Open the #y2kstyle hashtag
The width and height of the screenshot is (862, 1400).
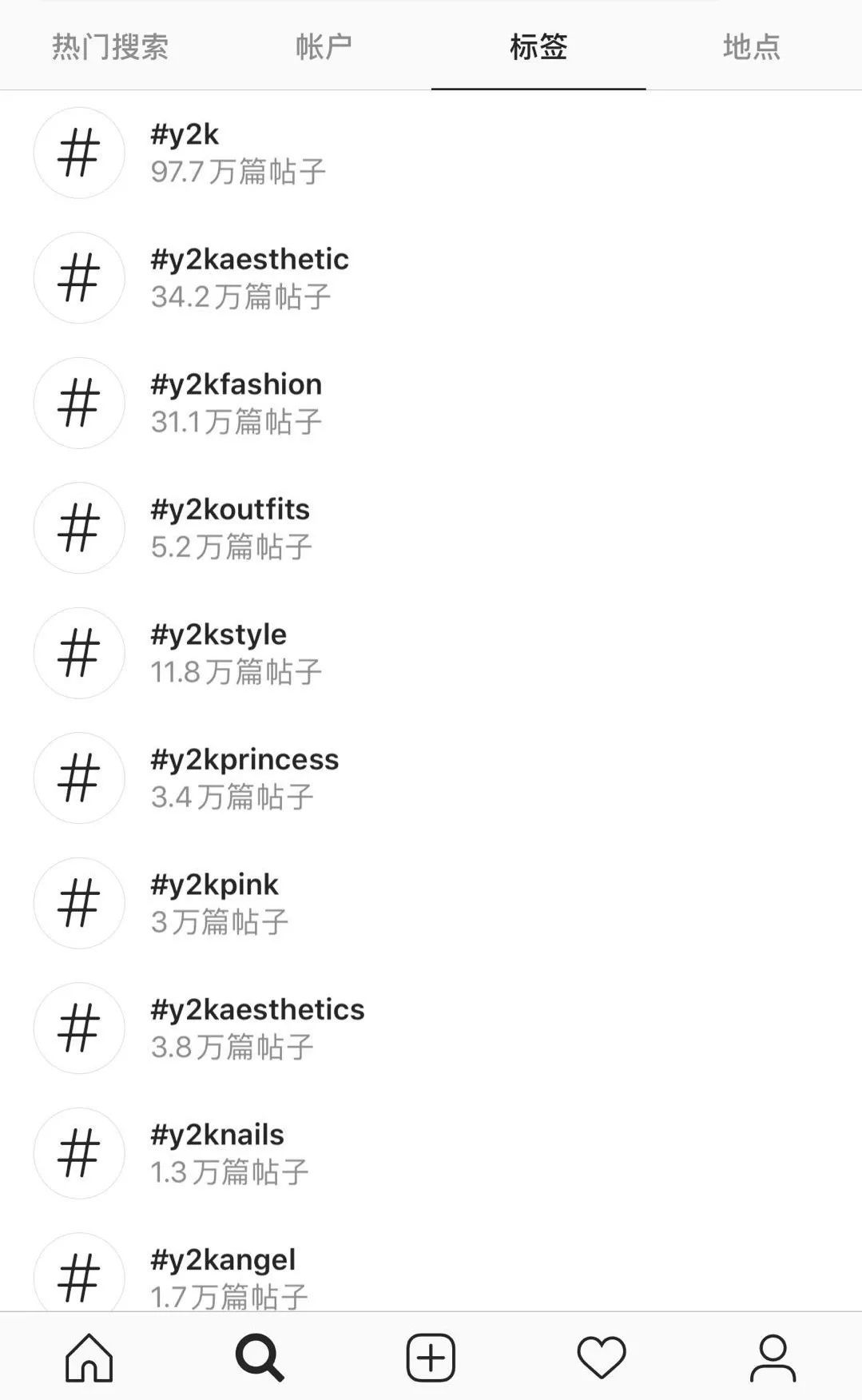431,653
